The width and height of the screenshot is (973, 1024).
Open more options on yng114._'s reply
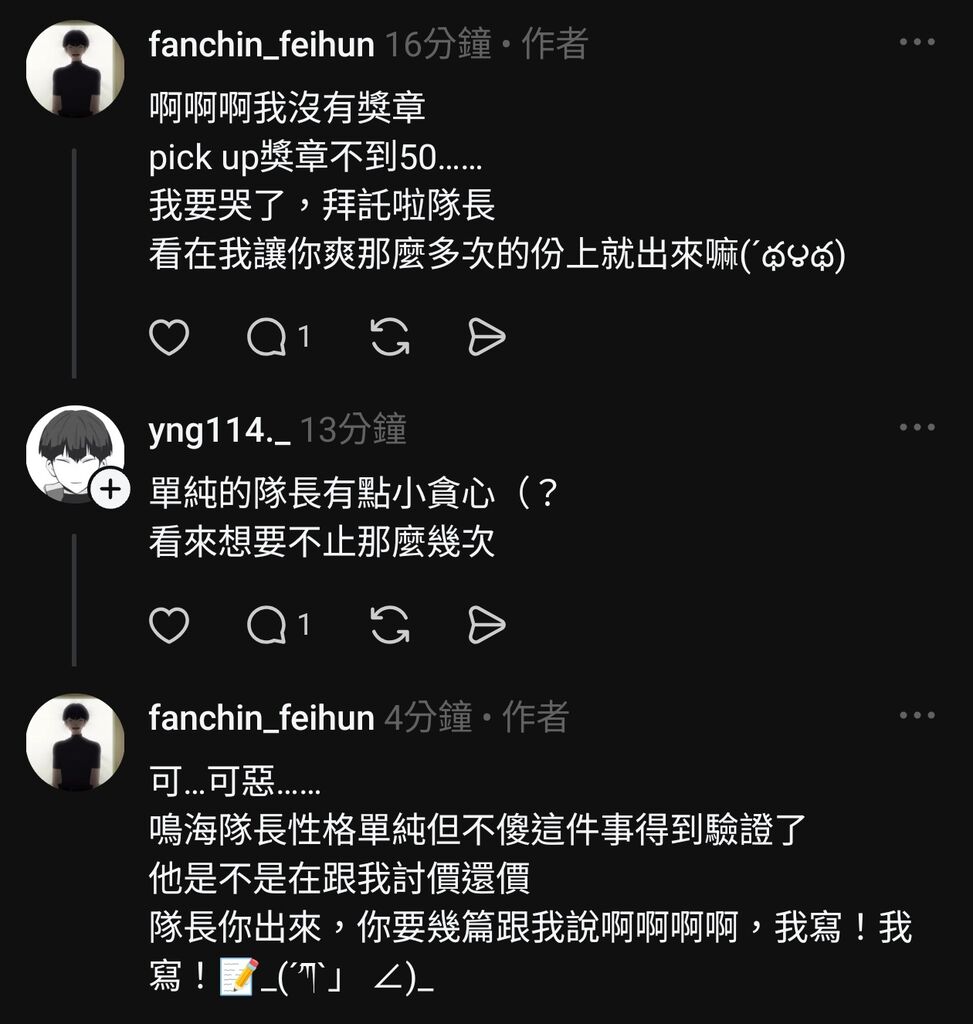[x=916, y=428]
